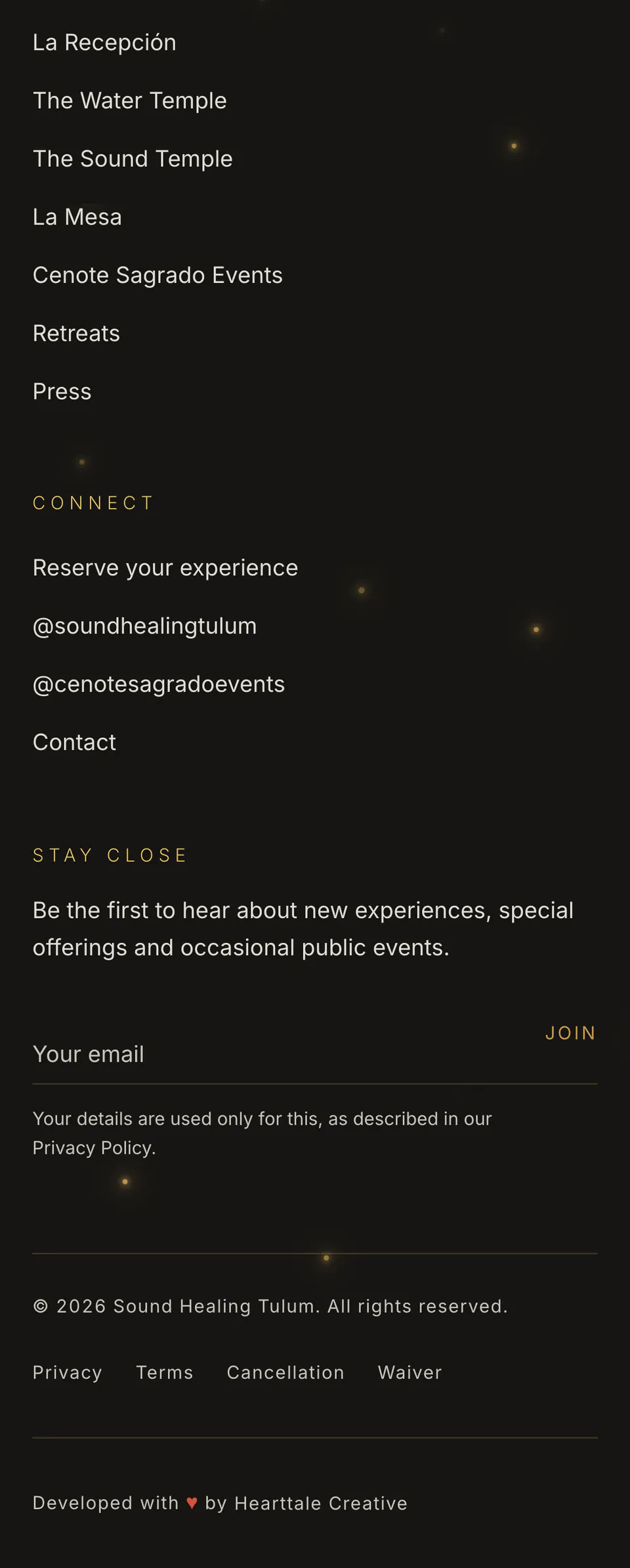
Task: Visit the La Mesa page
Action: pyautogui.click(x=77, y=217)
